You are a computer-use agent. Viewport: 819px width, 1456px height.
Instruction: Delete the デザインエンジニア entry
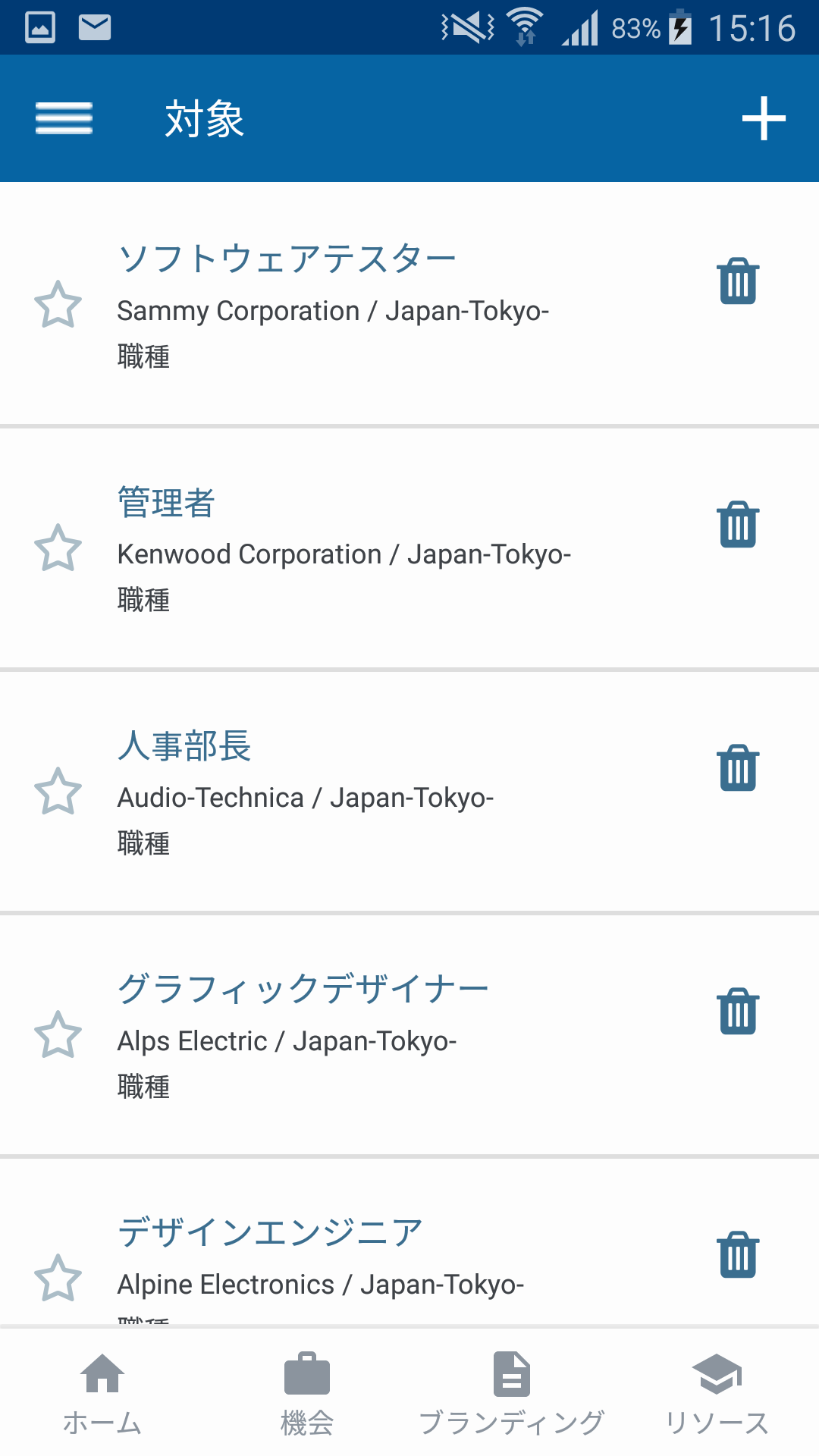pyautogui.click(x=738, y=1255)
